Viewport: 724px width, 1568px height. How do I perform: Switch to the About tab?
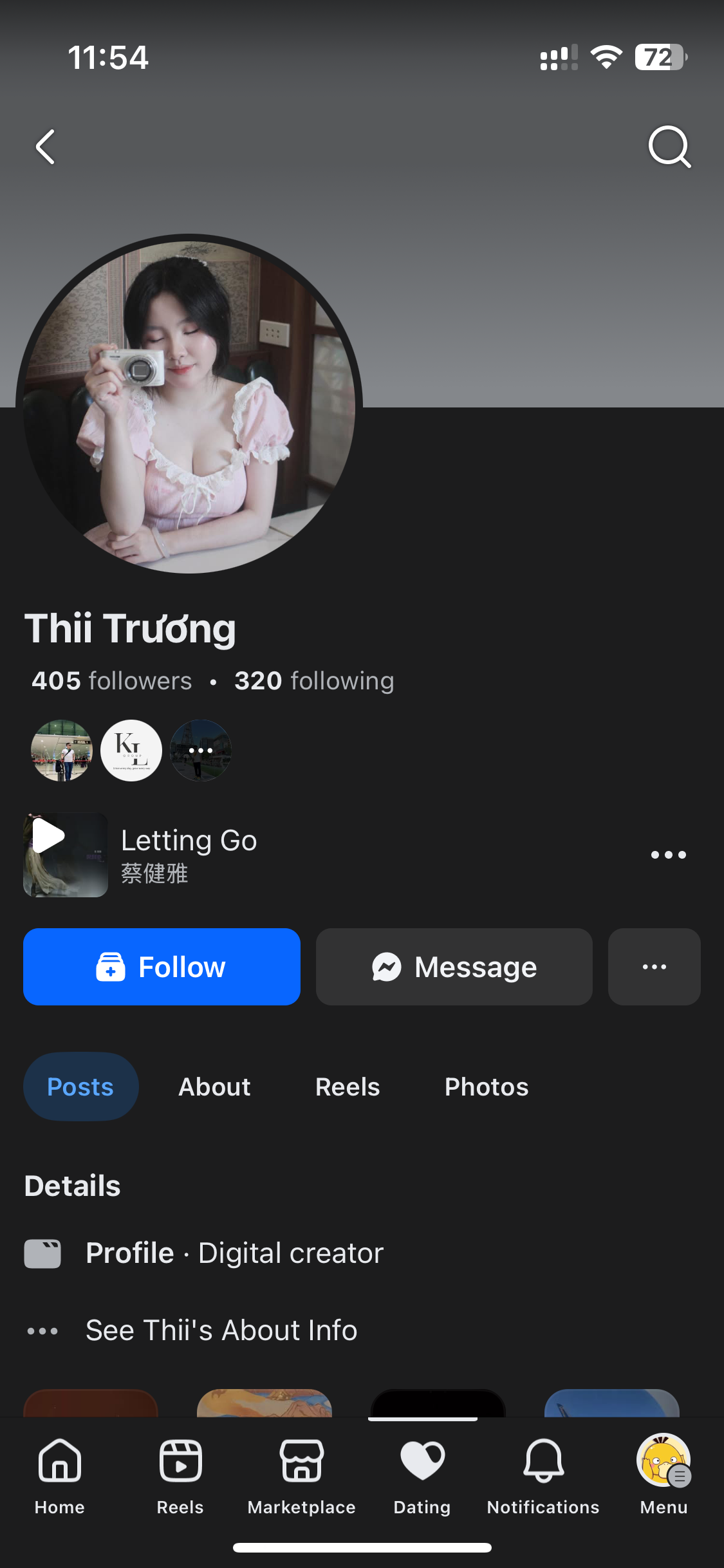tap(214, 1087)
